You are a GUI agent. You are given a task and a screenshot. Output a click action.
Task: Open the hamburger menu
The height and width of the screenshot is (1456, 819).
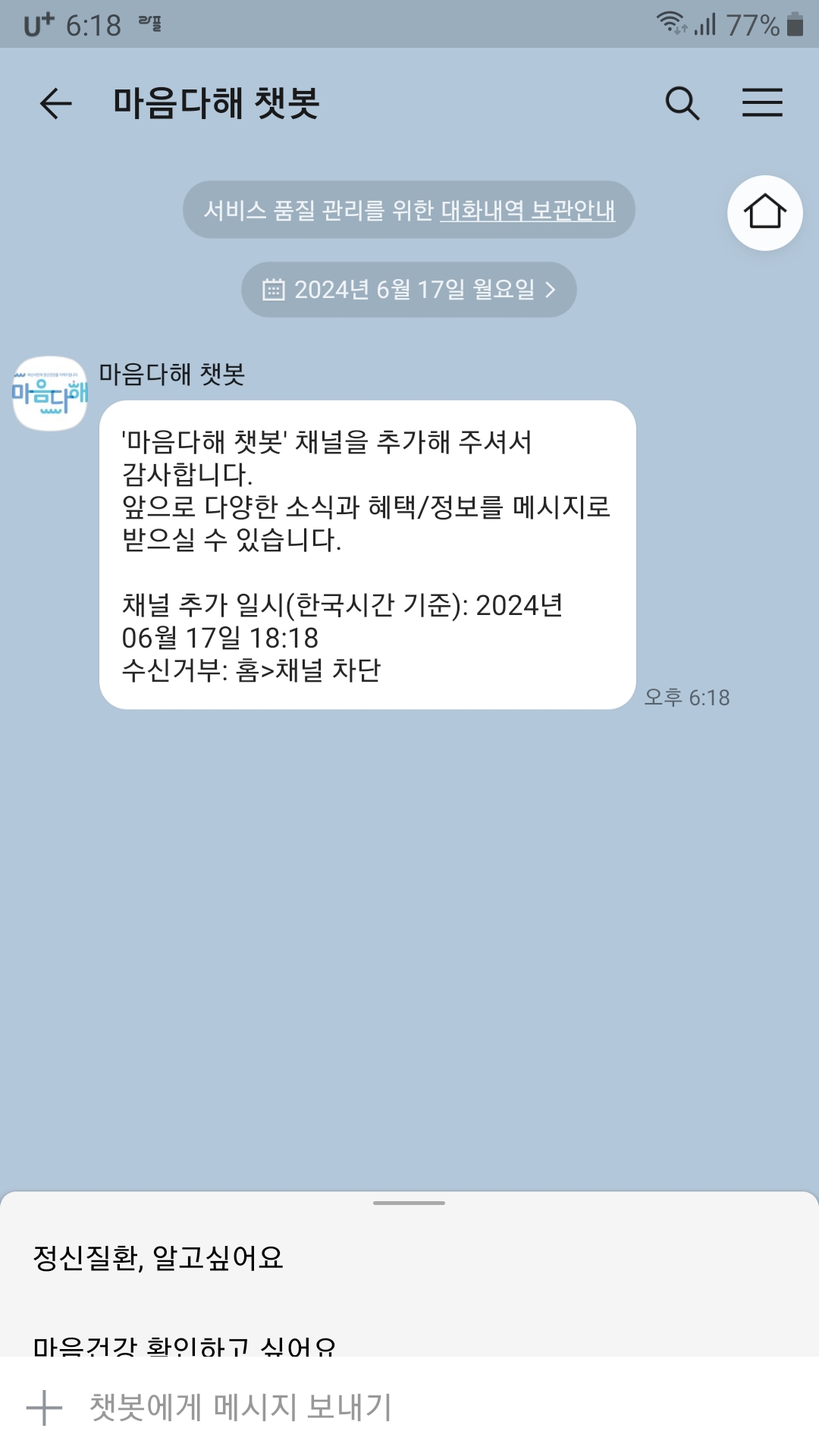pyautogui.click(x=762, y=103)
